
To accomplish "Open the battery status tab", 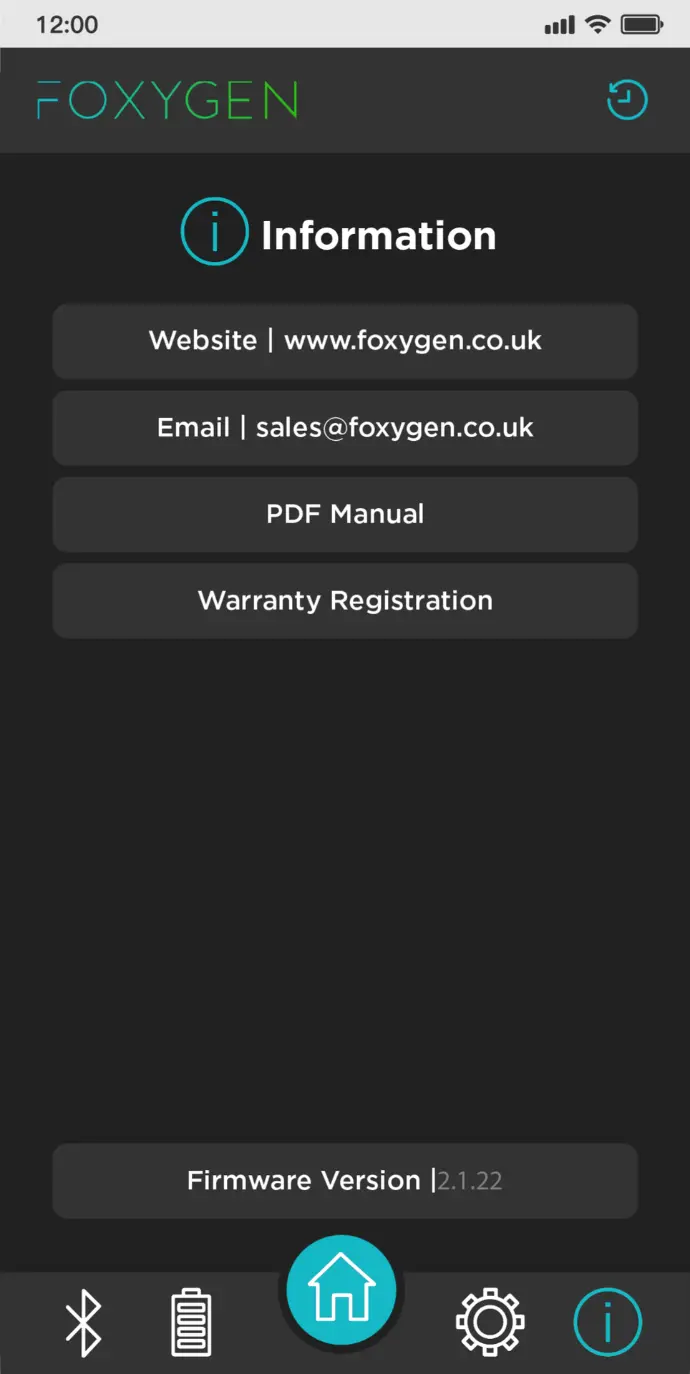I will click(191, 1322).
